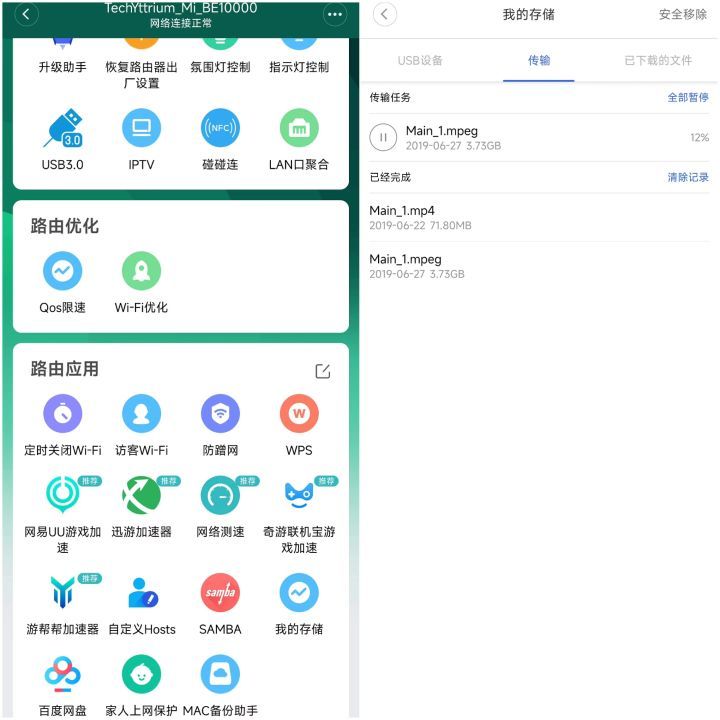The width and height of the screenshot is (720, 720).
Task: Switch to the 已下载的文件 tab
Action: click(658, 61)
